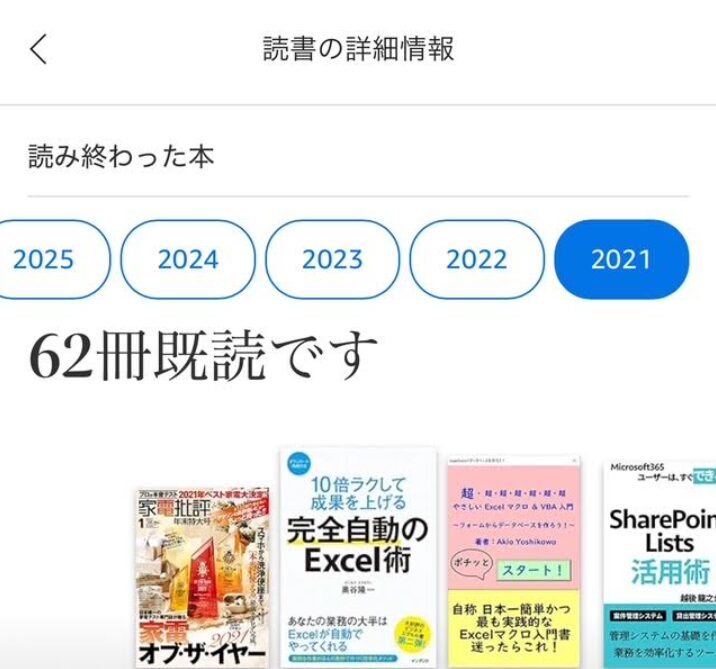Go back using the arrow icon
This screenshot has width=716, height=669.
[x=38, y=49]
